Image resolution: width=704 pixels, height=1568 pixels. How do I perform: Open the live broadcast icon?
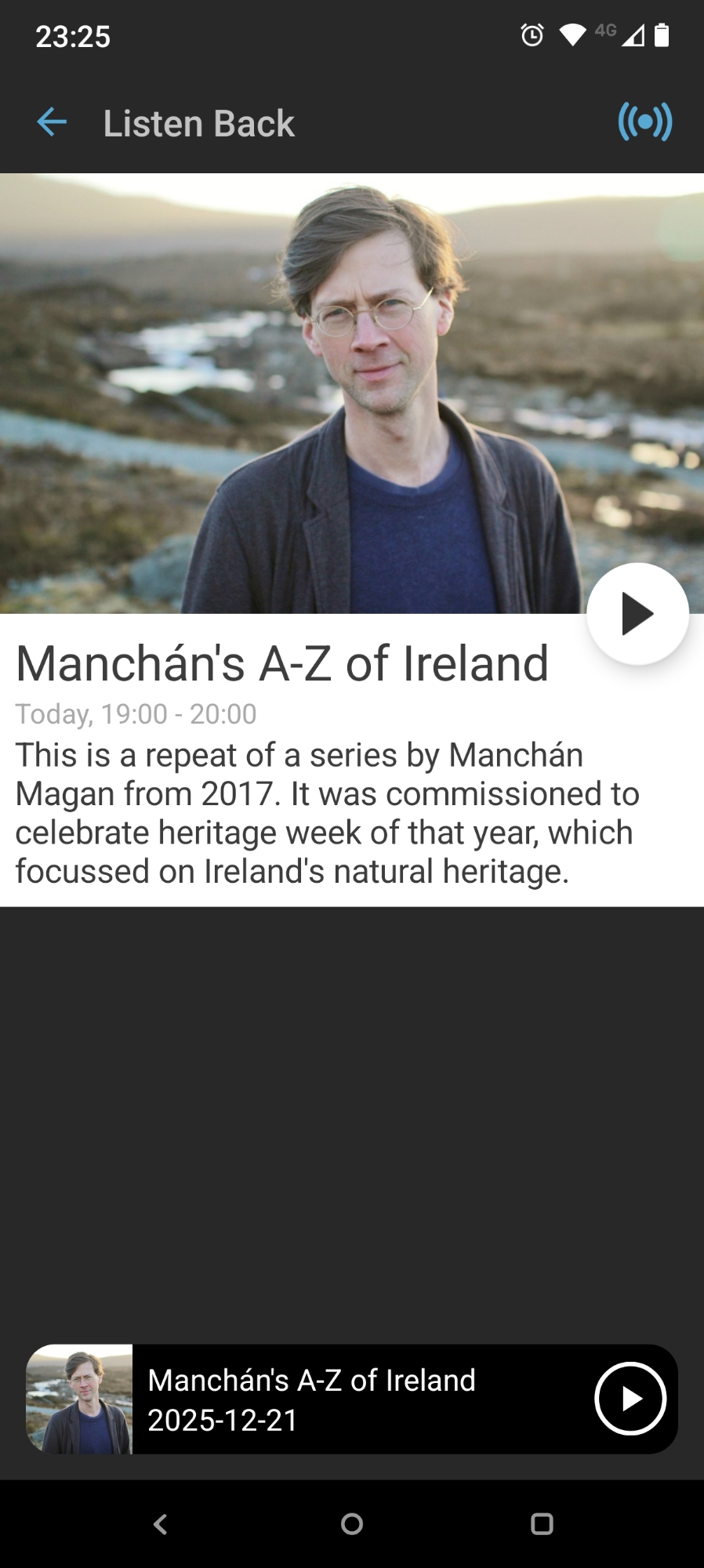(x=644, y=122)
